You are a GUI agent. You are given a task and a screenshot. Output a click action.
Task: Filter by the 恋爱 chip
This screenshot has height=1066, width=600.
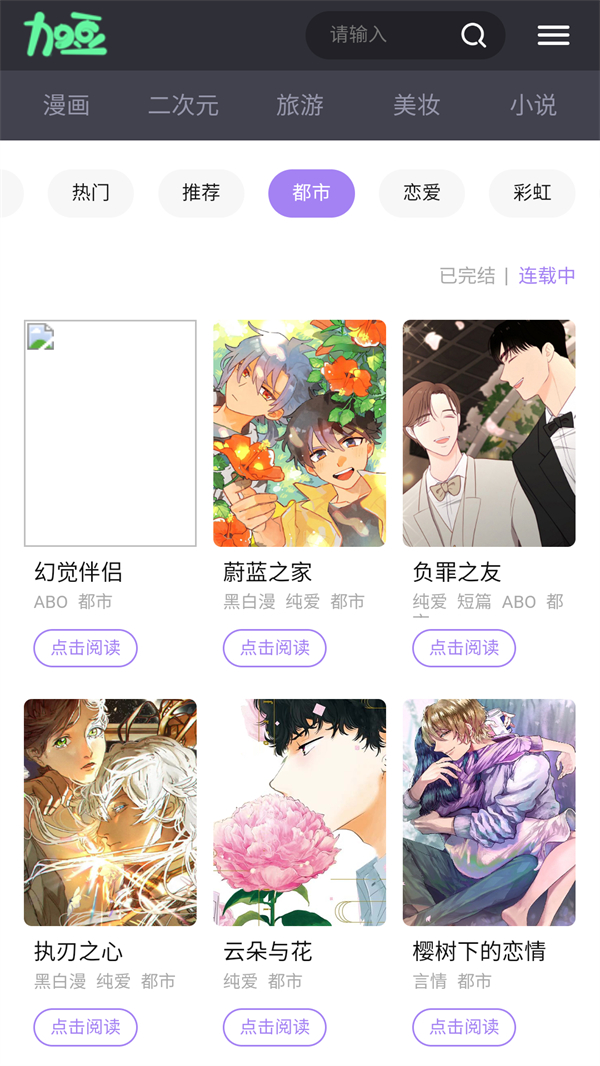[x=421, y=193]
